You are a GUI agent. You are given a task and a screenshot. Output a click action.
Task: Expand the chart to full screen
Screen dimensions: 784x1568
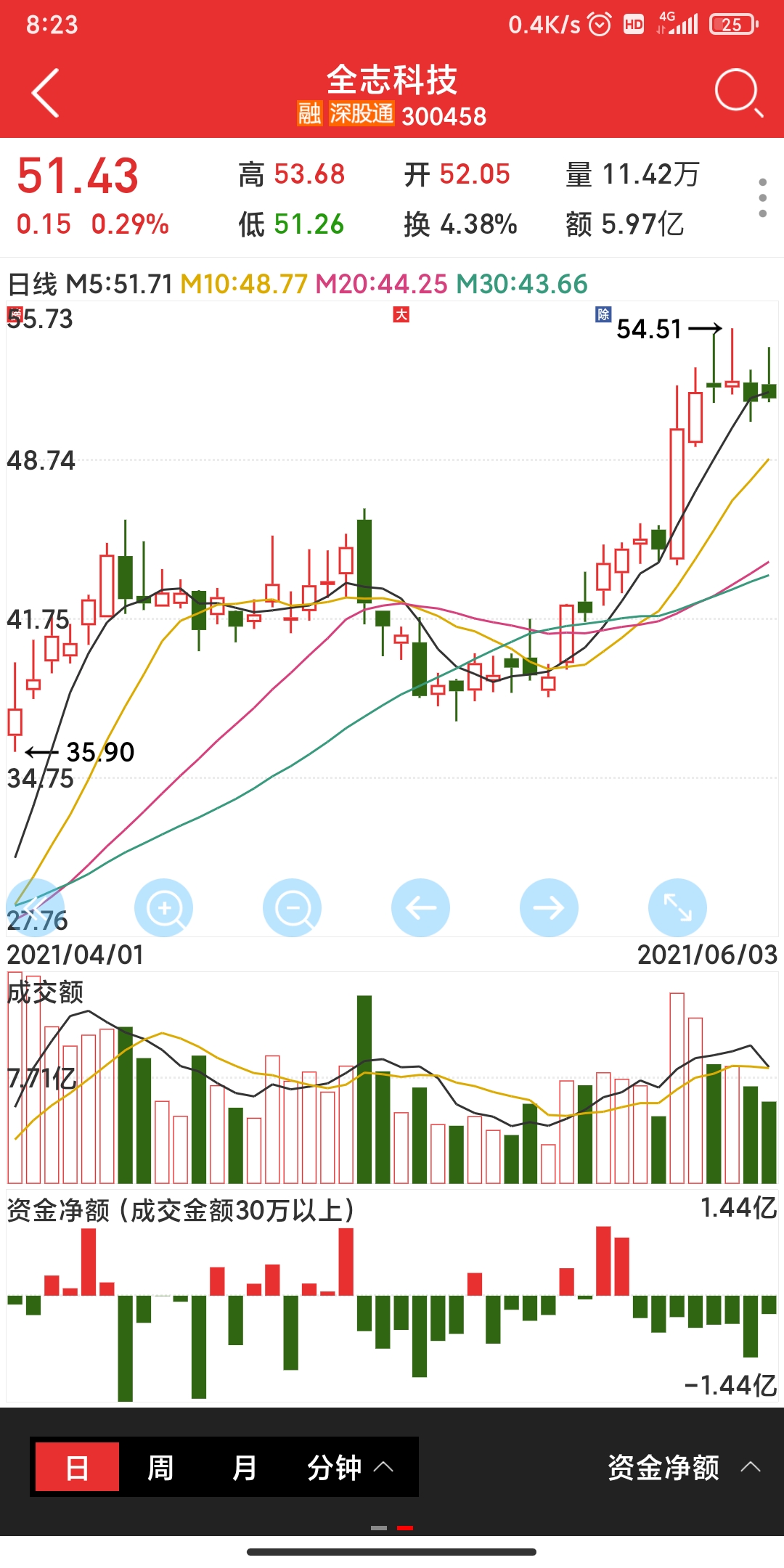677,907
